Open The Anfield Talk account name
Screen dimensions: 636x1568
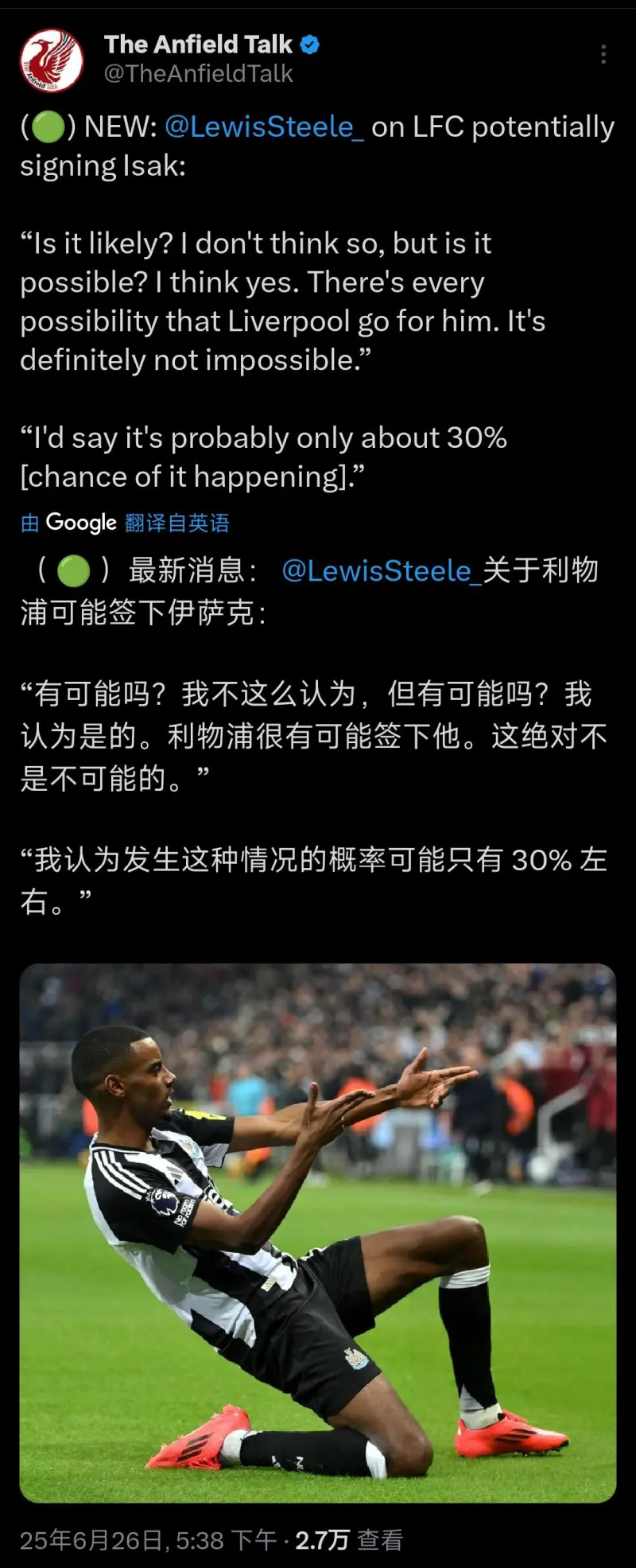199,45
